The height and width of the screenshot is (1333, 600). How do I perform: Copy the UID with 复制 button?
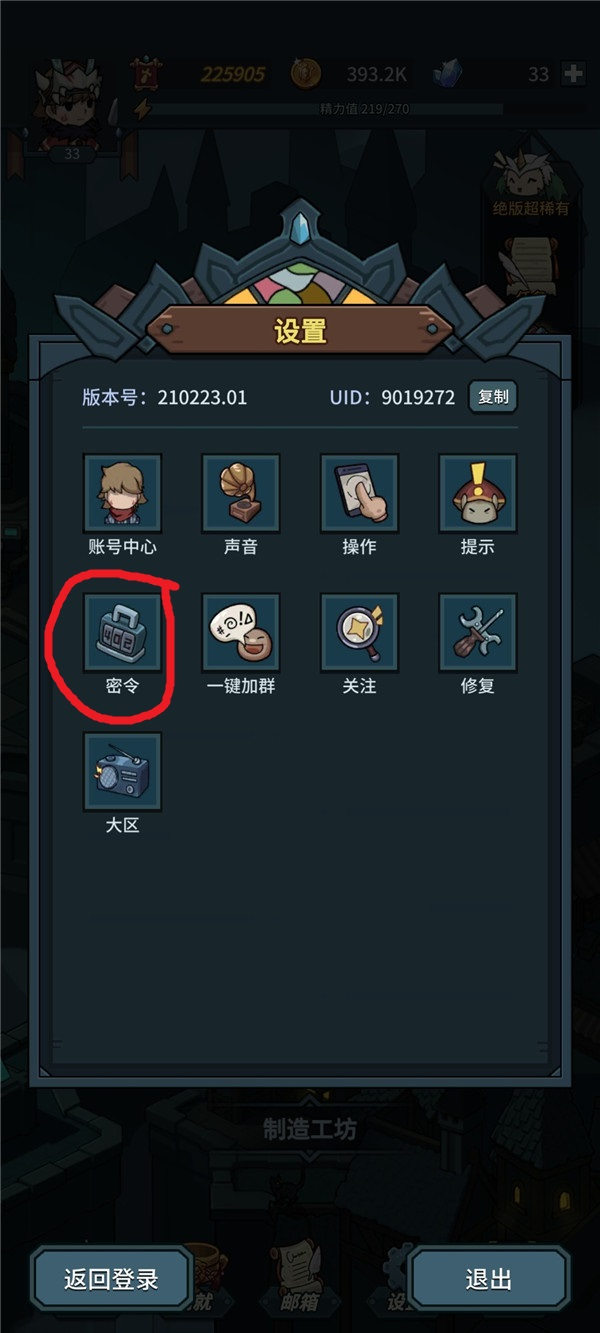coord(493,397)
